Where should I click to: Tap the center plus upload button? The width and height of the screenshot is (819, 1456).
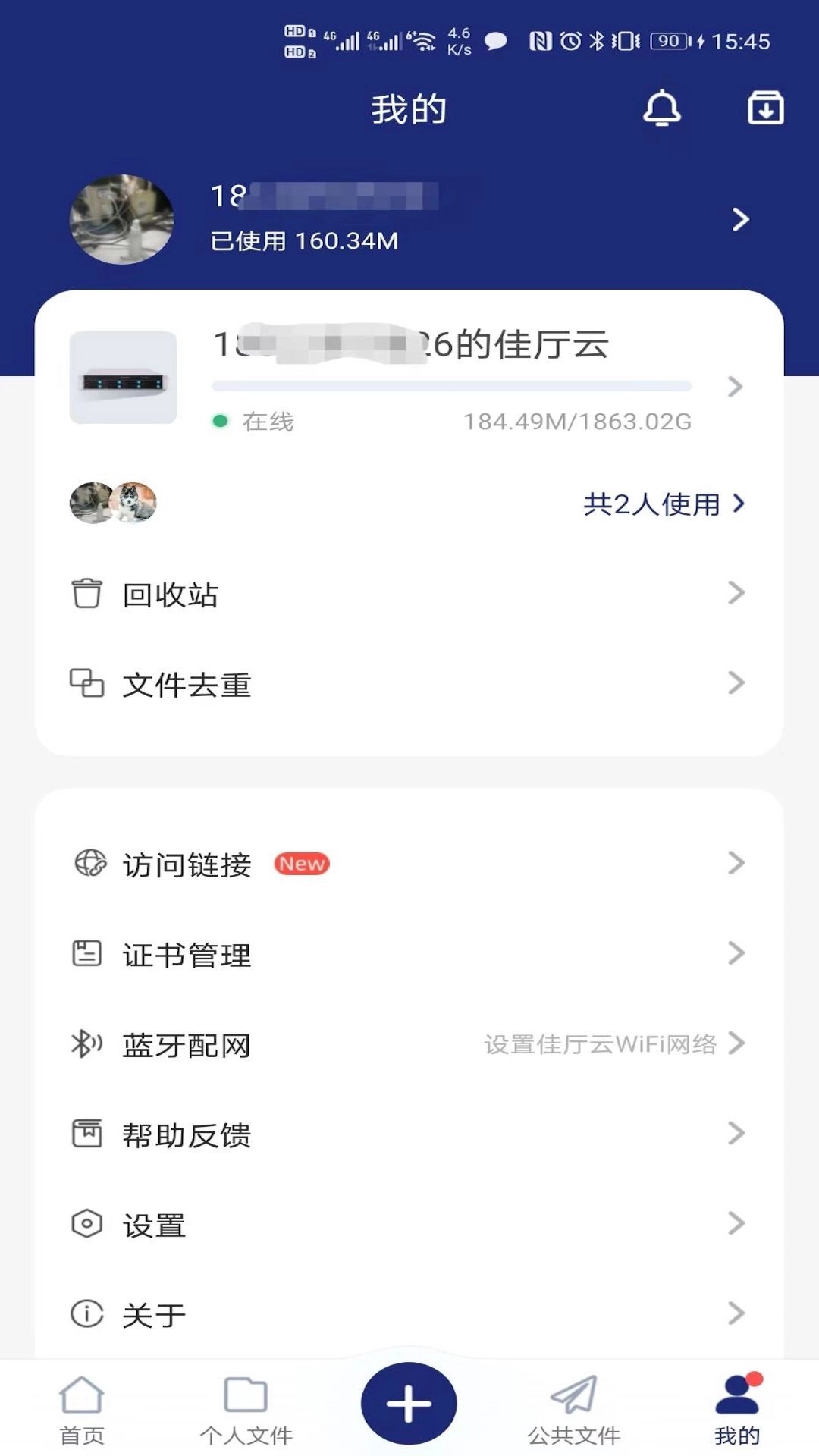pyautogui.click(x=409, y=1403)
